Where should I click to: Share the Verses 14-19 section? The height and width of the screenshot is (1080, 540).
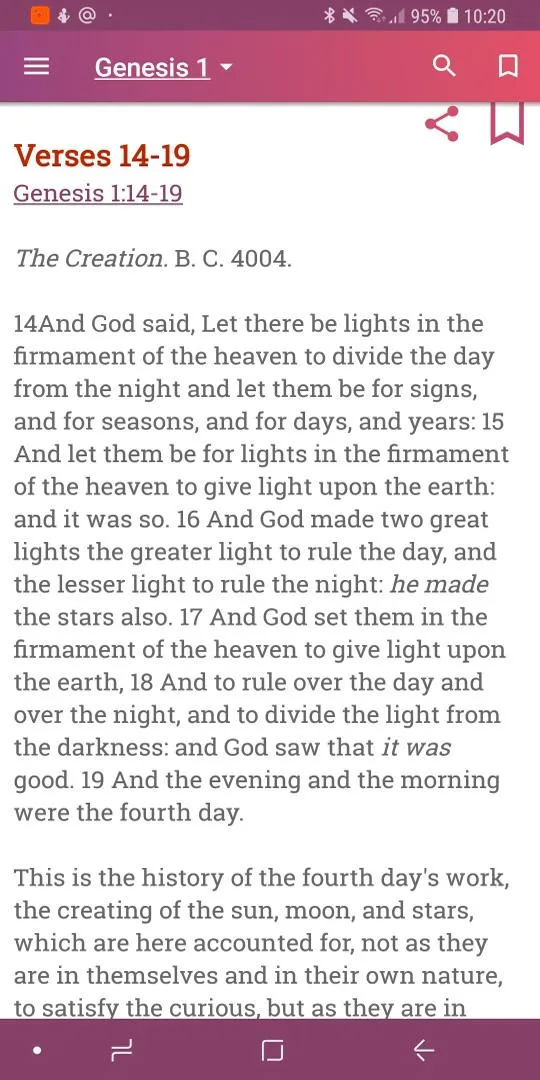tap(442, 124)
